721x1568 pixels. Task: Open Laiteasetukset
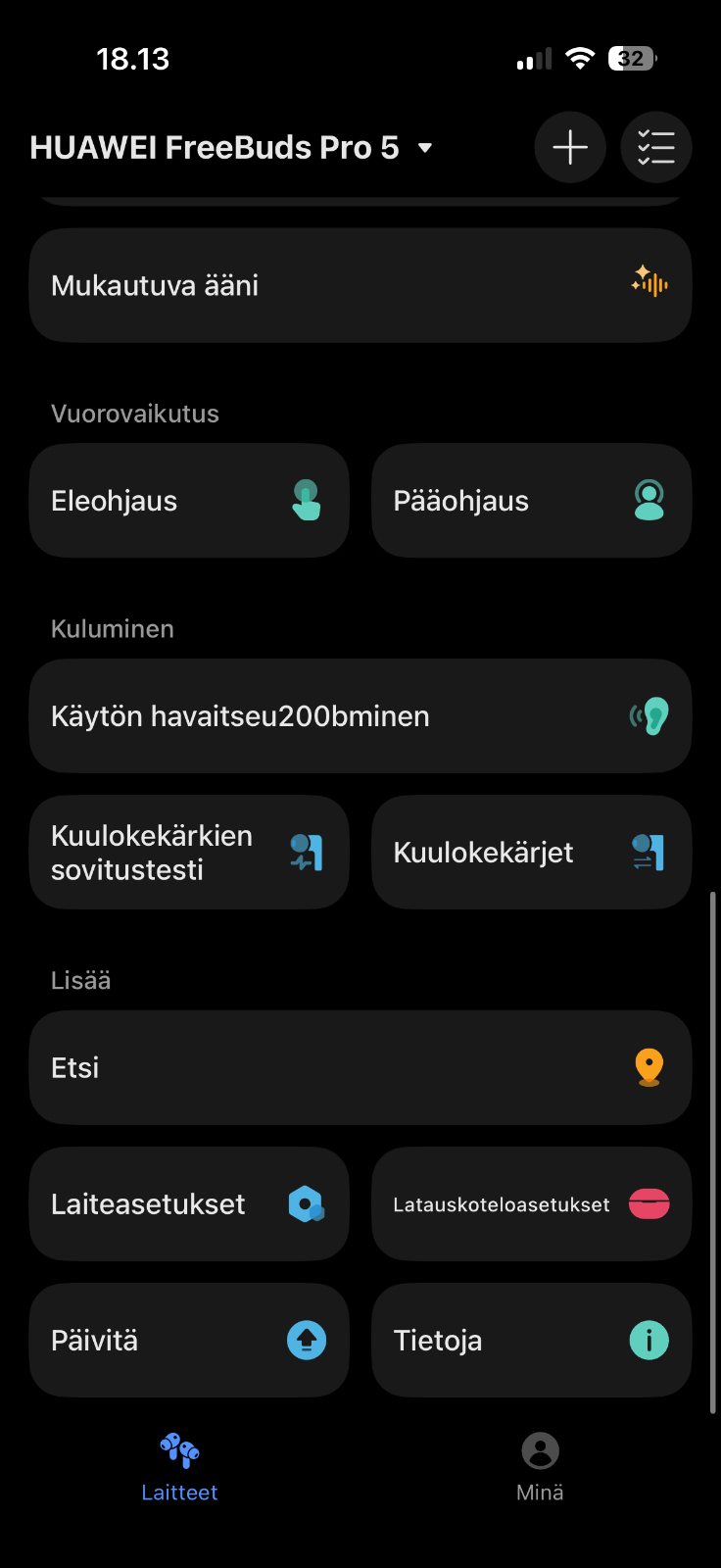click(189, 1203)
